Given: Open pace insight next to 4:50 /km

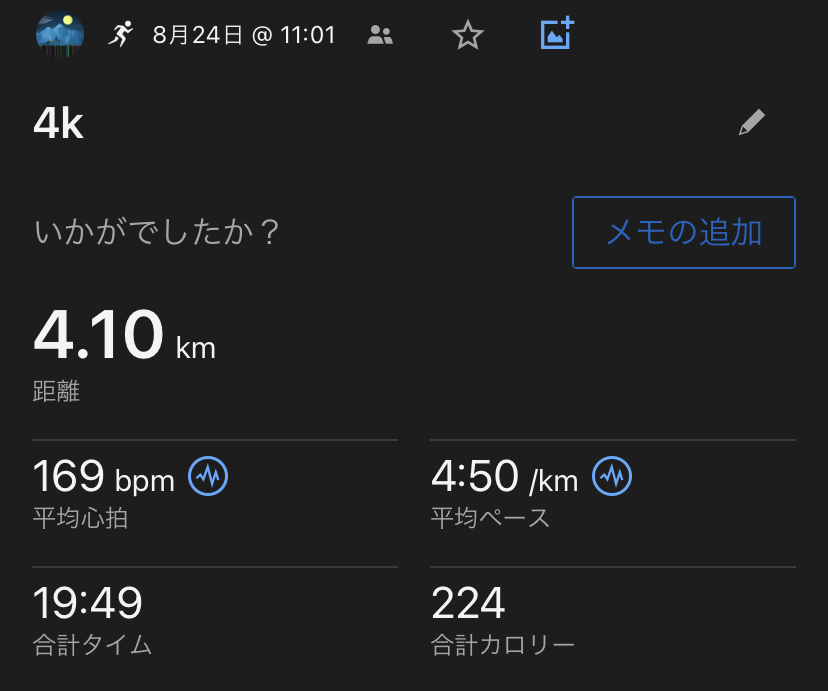Looking at the screenshot, I should 612,477.
